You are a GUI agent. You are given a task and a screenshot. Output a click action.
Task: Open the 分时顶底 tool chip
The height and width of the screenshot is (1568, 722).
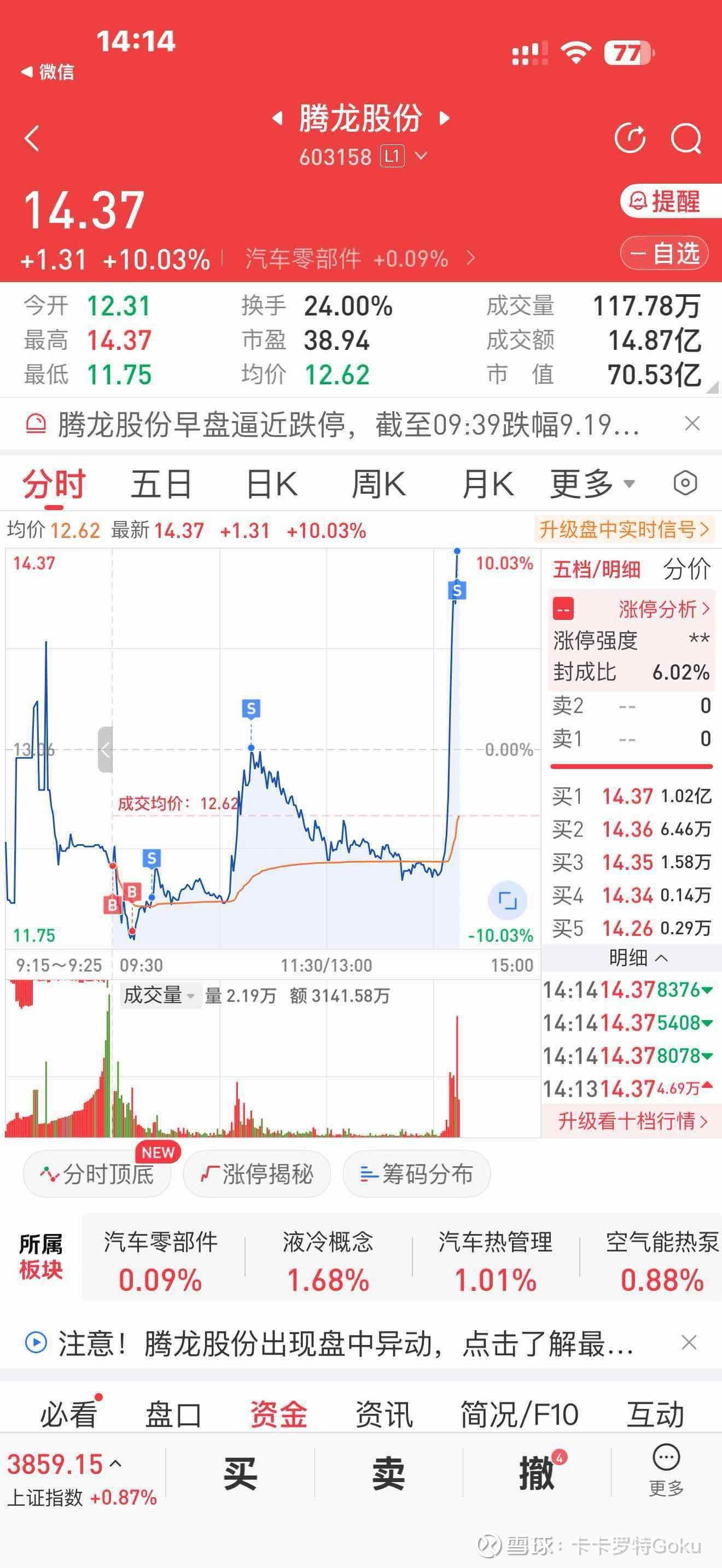point(97,1174)
